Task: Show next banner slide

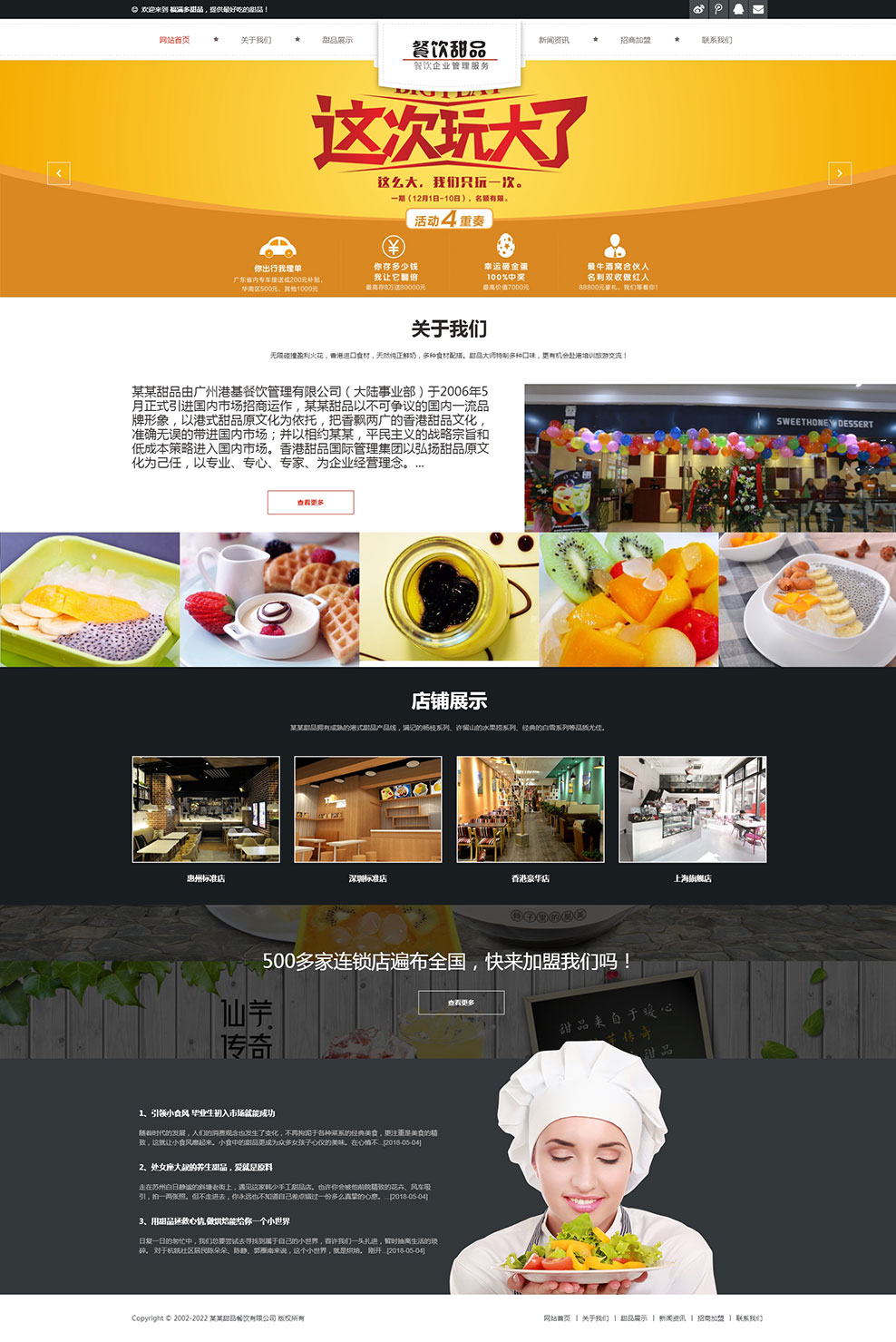Action: [839, 173]
